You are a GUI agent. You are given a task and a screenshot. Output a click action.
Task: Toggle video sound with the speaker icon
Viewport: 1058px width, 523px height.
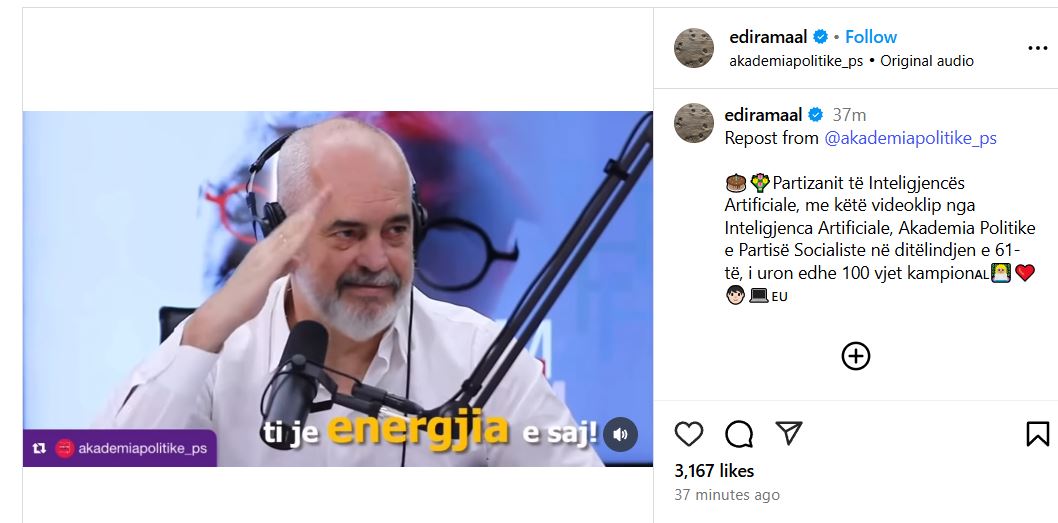click(x=621, y=434)
